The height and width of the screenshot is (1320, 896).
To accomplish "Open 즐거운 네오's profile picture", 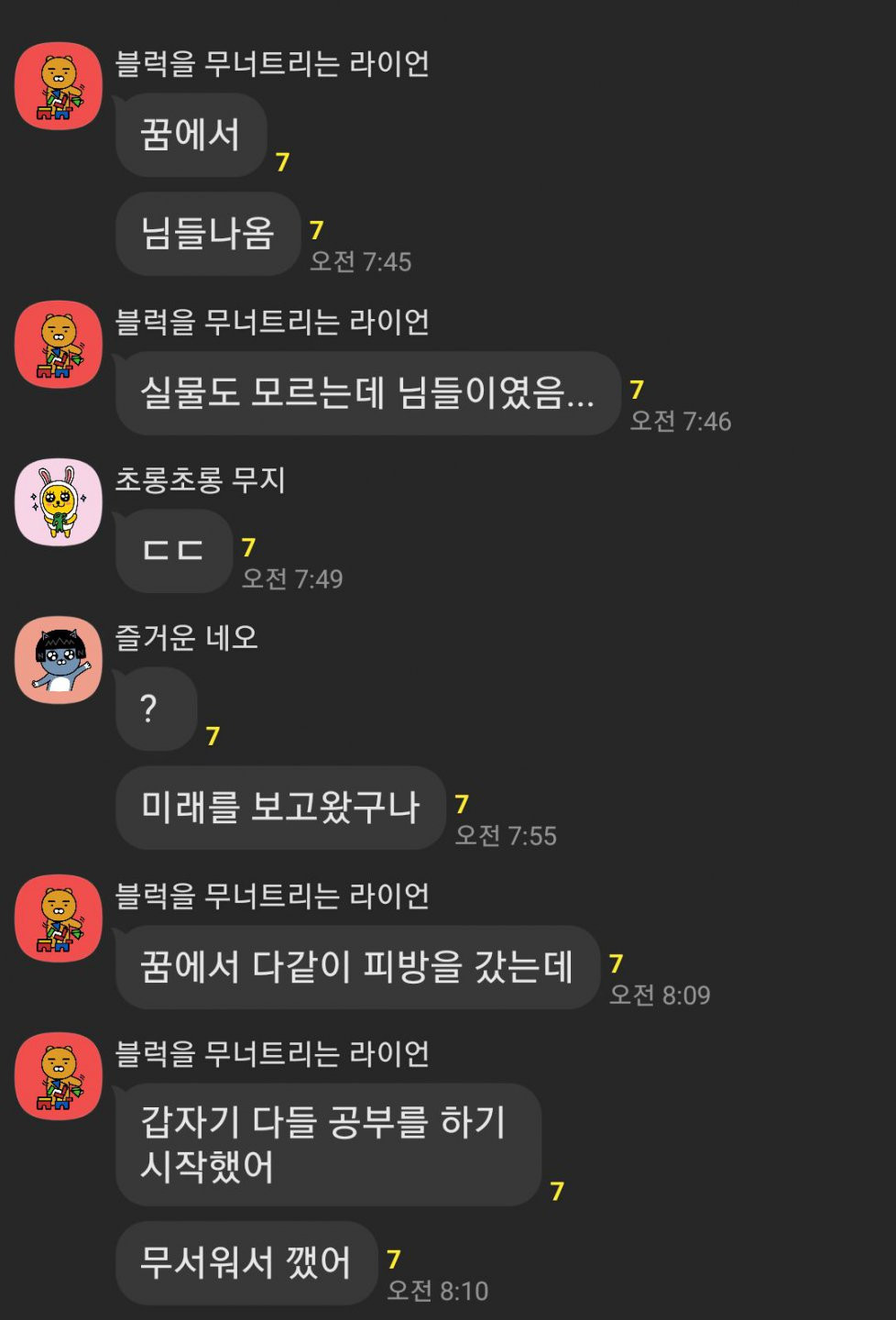I will coord(59,660).
